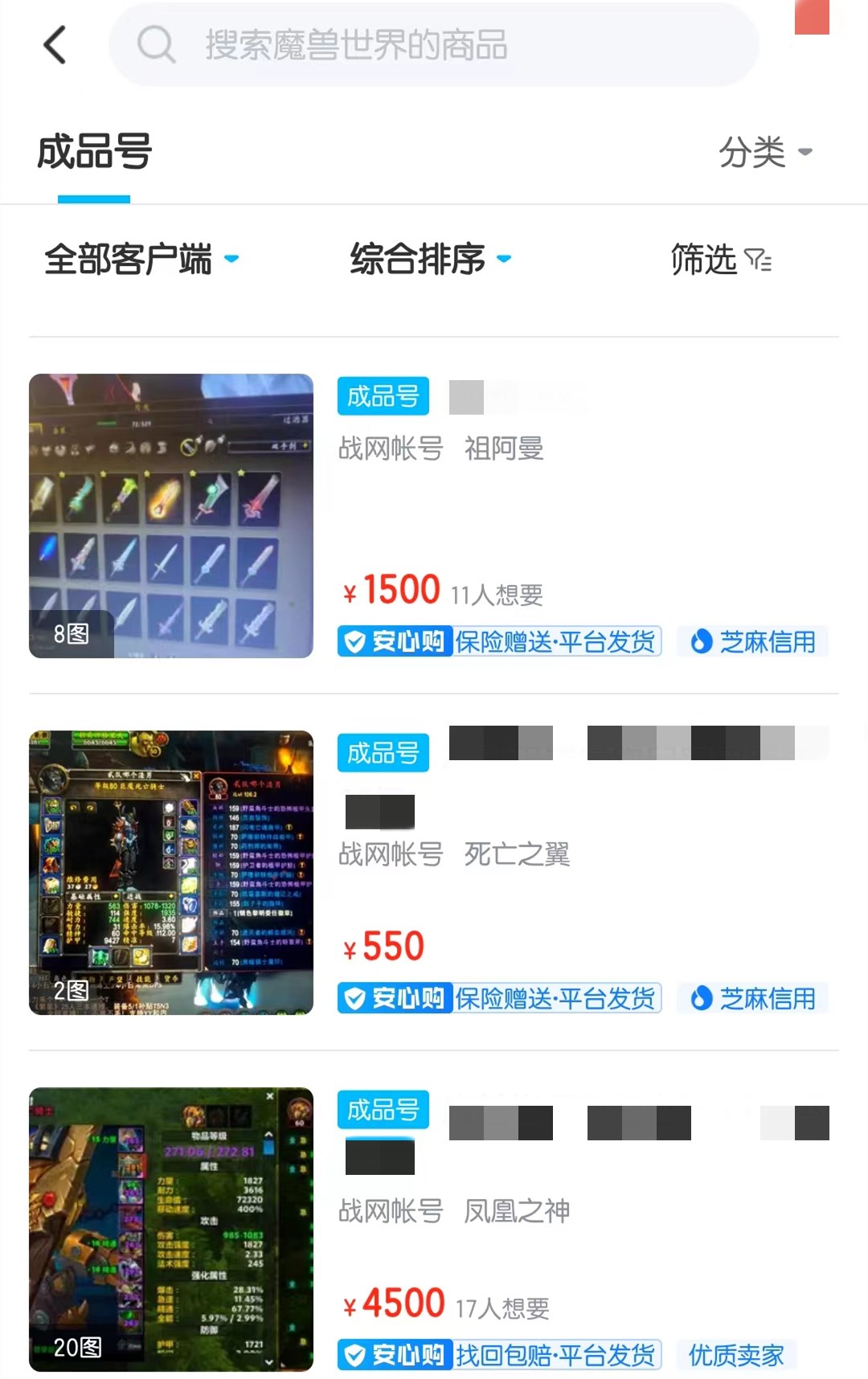Open the 综合排序 sorting dropdown
The image size is (868, 1379).
click(x=430, y=260)
